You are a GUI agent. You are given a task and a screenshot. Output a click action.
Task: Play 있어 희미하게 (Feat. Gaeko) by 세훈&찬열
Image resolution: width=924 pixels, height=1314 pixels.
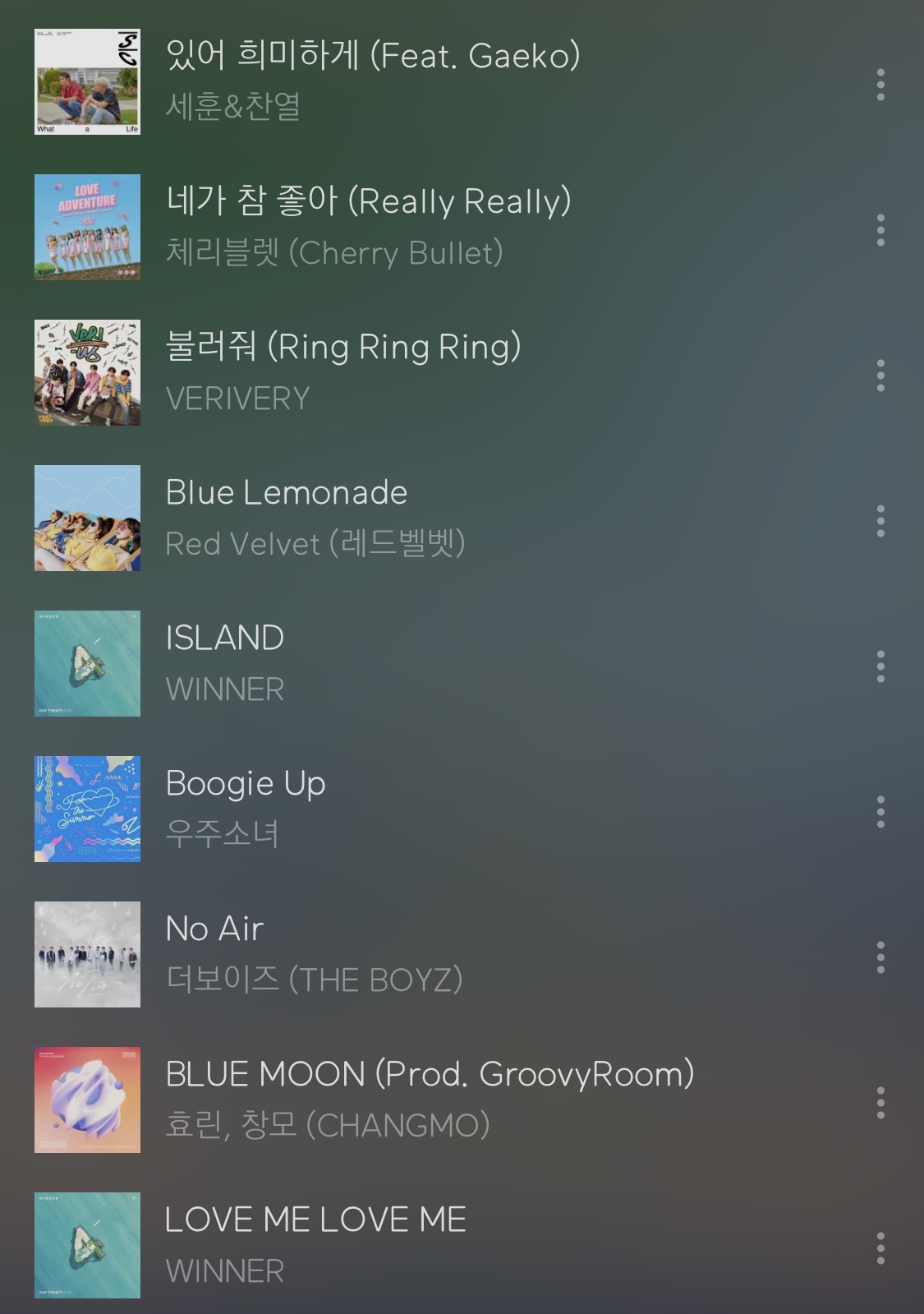point(372,56)
